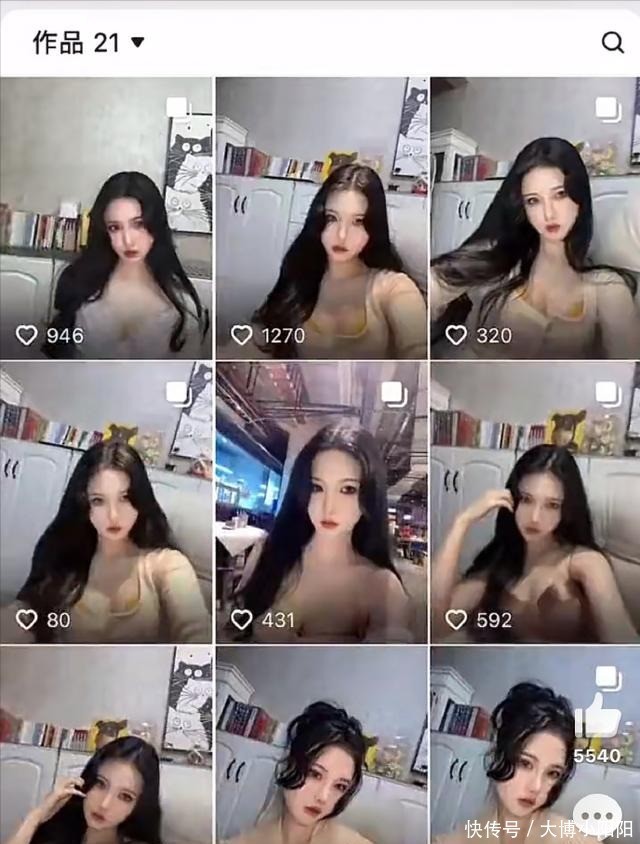
Task: View the post with 592 likes
Action: tap(536, 502)
